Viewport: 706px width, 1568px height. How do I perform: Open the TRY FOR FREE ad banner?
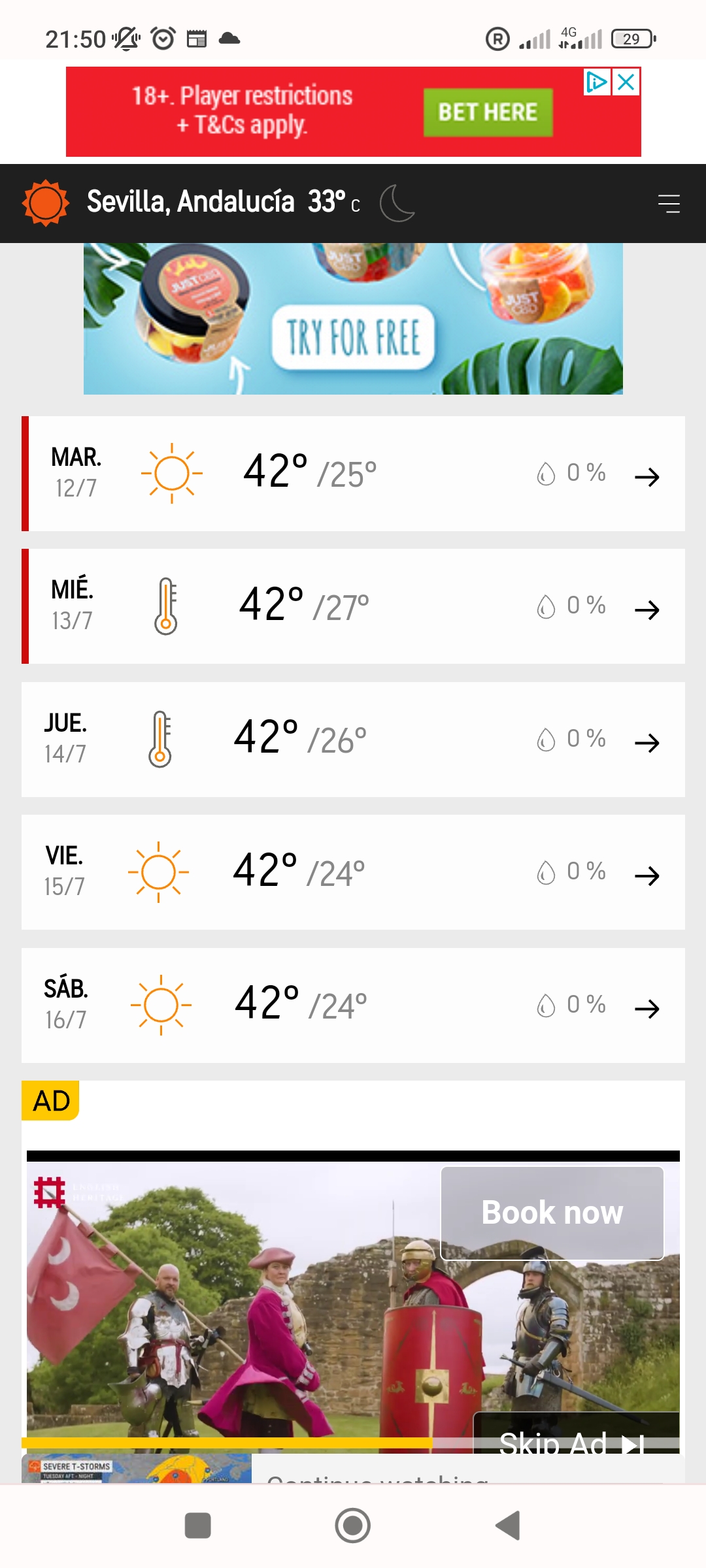(353, 319)
